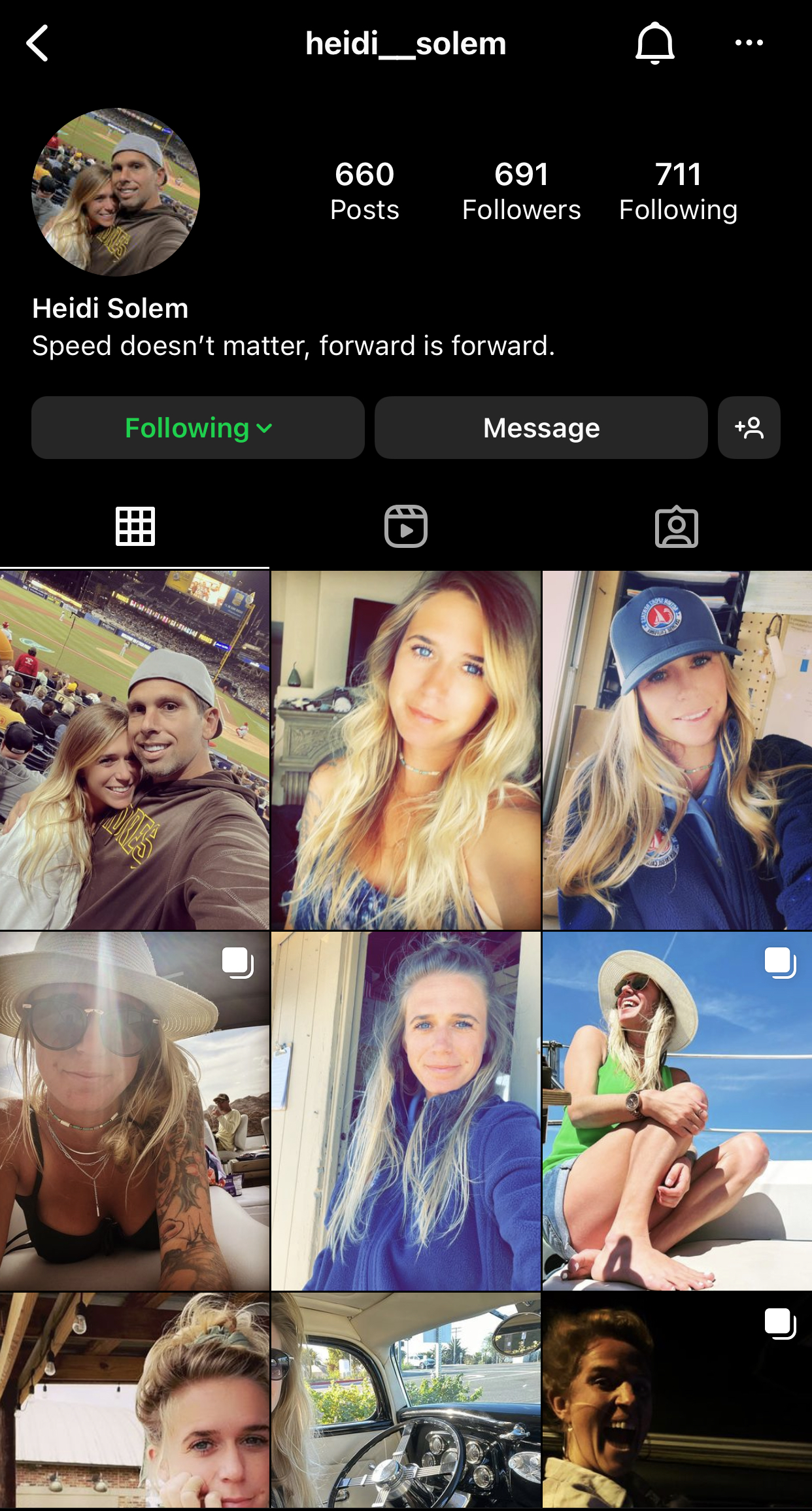Open the three-dot options menu
This screenshot has height=1511, width=812.
click(x=749, y=43)
